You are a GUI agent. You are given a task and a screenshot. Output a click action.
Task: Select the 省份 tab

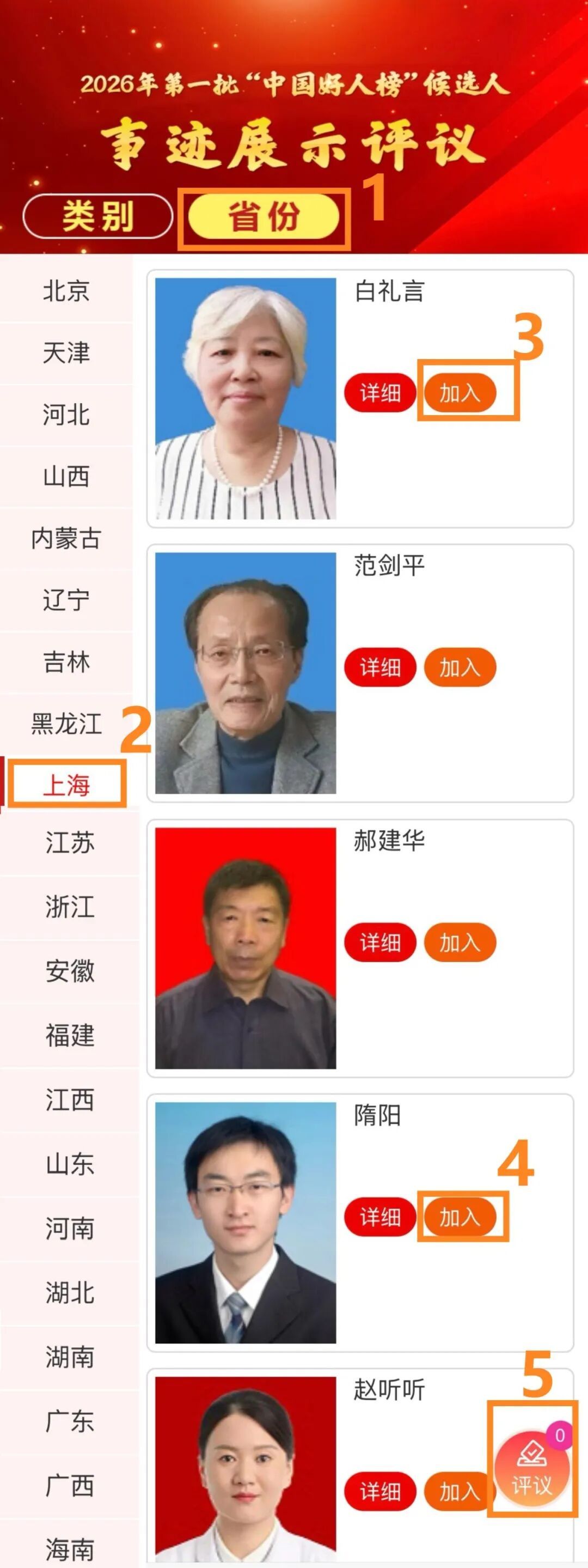pyautogui.click(x=264, y=216)
